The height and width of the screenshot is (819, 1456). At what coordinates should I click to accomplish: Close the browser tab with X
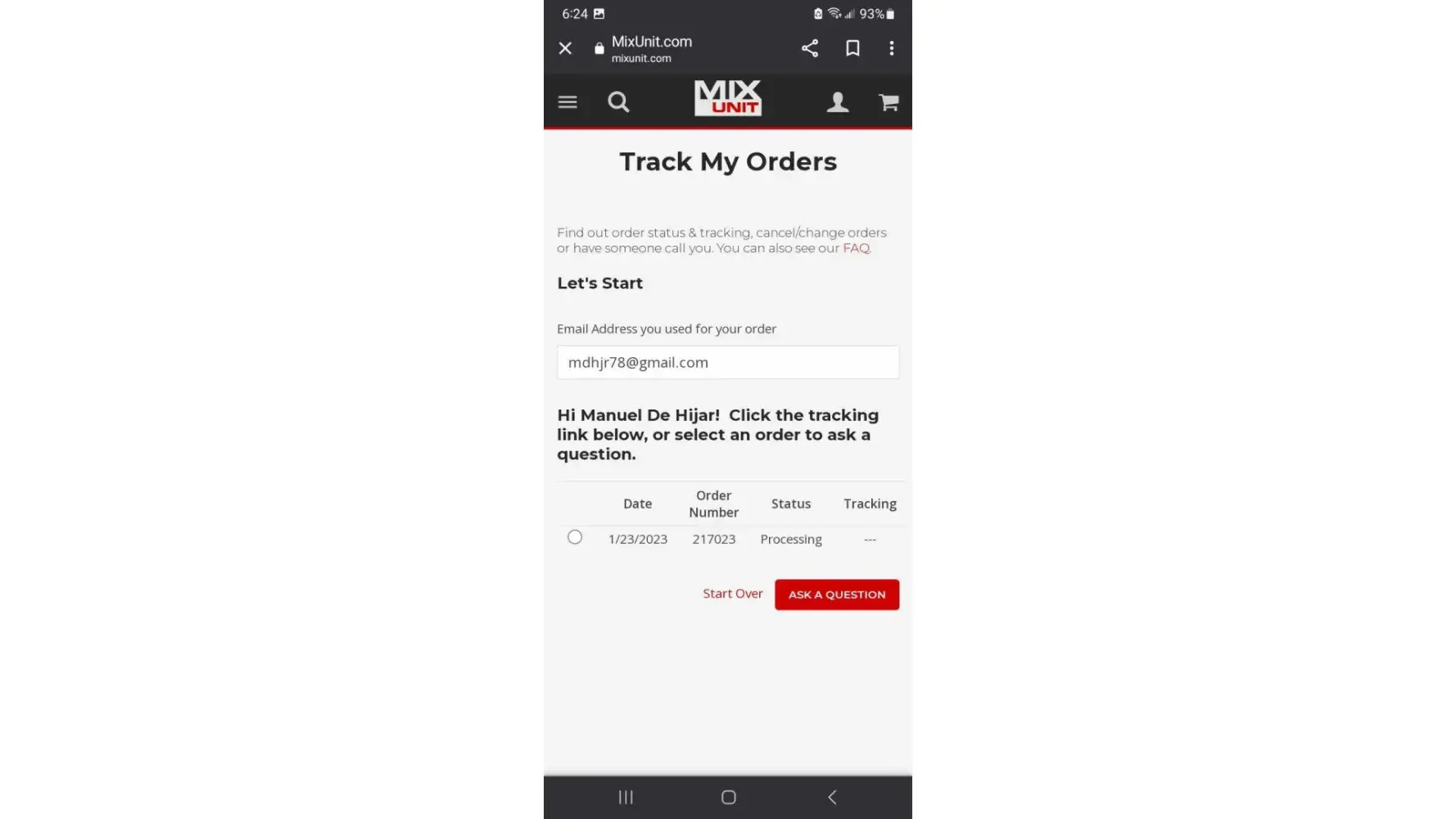pos(565,48)
